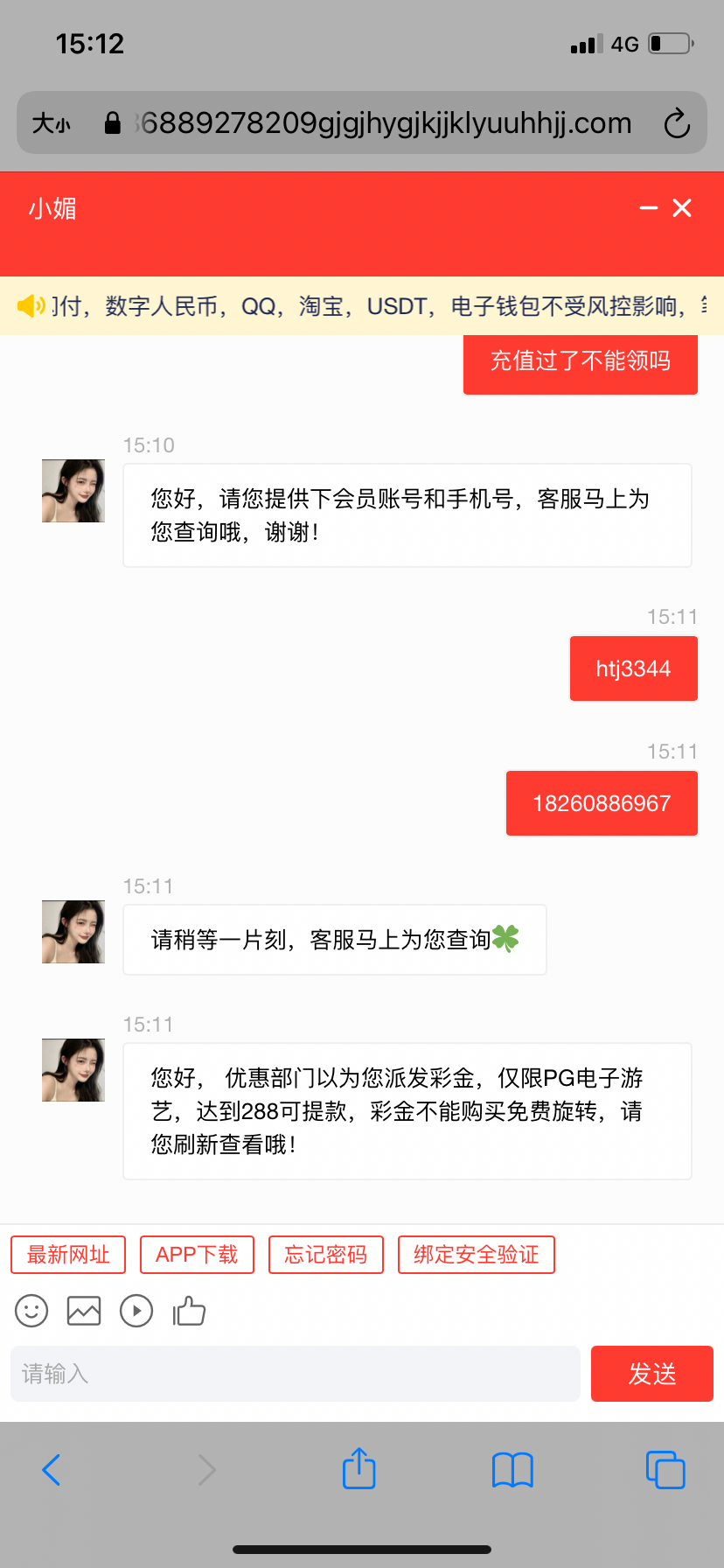Send the message with 发送
This screenshot has height=1568, width=724.
click(x=652, y=1374)
